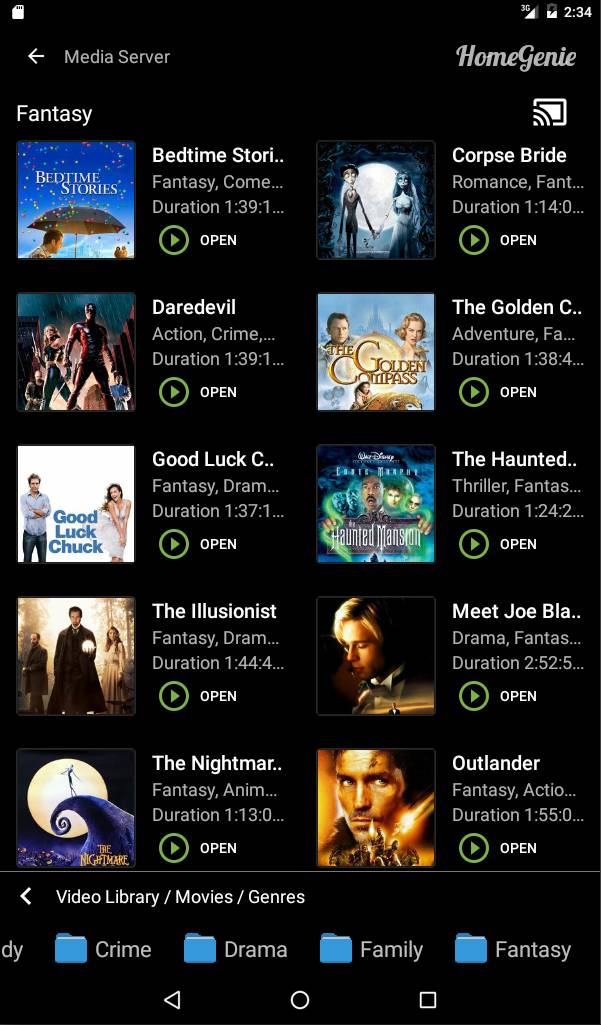Open The Golden Compass movie

[498, 392]
